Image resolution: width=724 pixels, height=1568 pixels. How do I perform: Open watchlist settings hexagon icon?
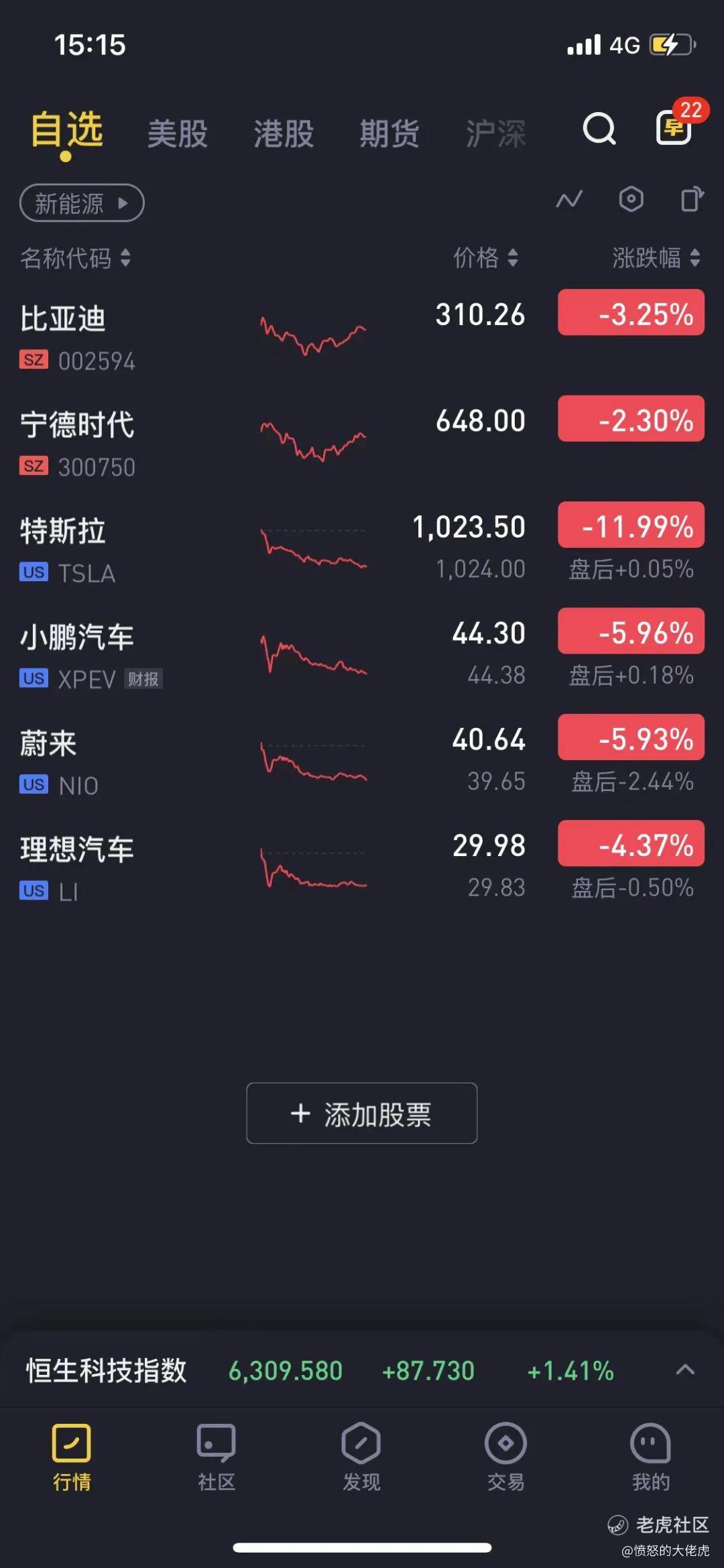coord(631,200)
